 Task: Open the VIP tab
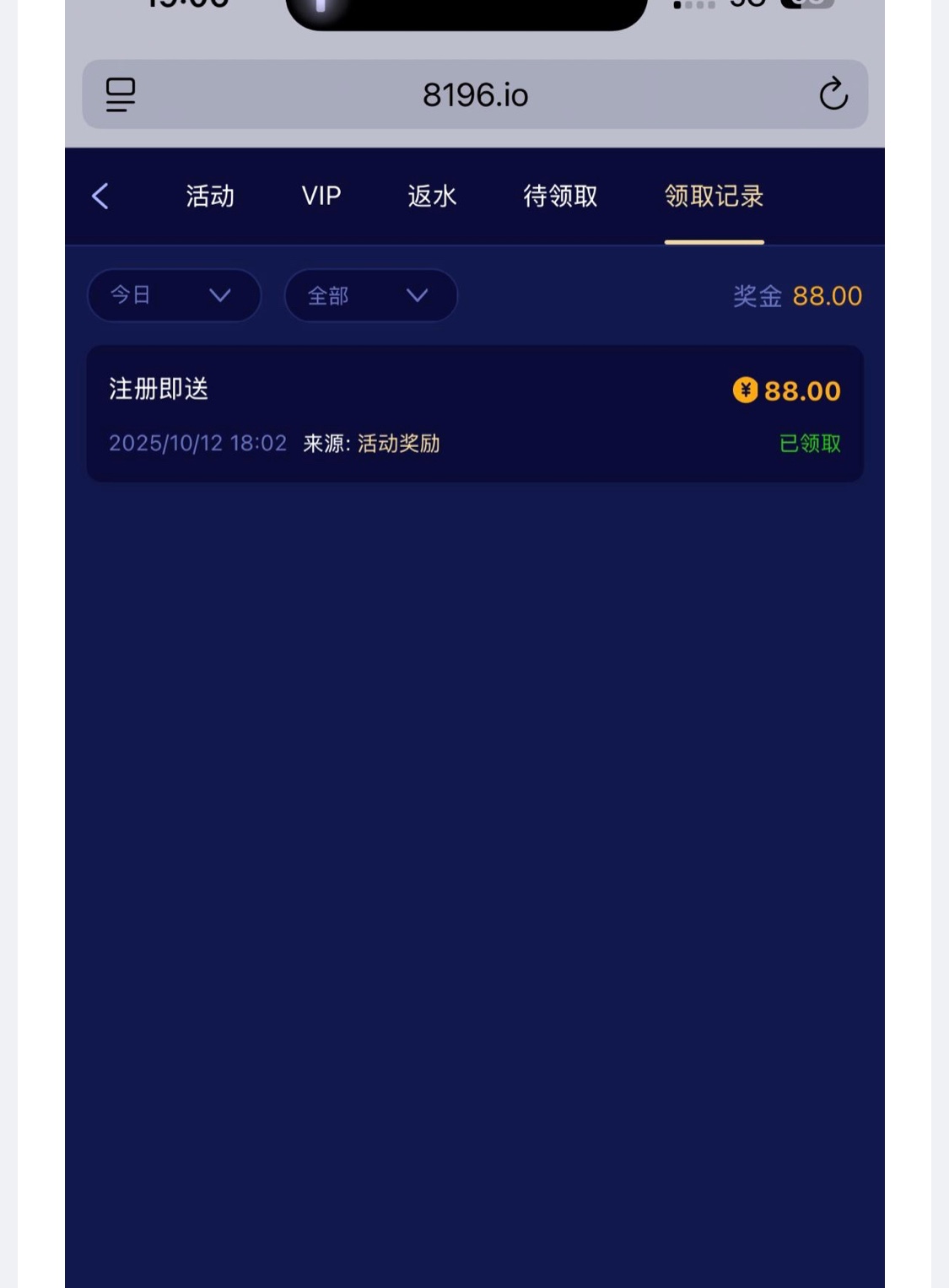[x=321, y=197]
